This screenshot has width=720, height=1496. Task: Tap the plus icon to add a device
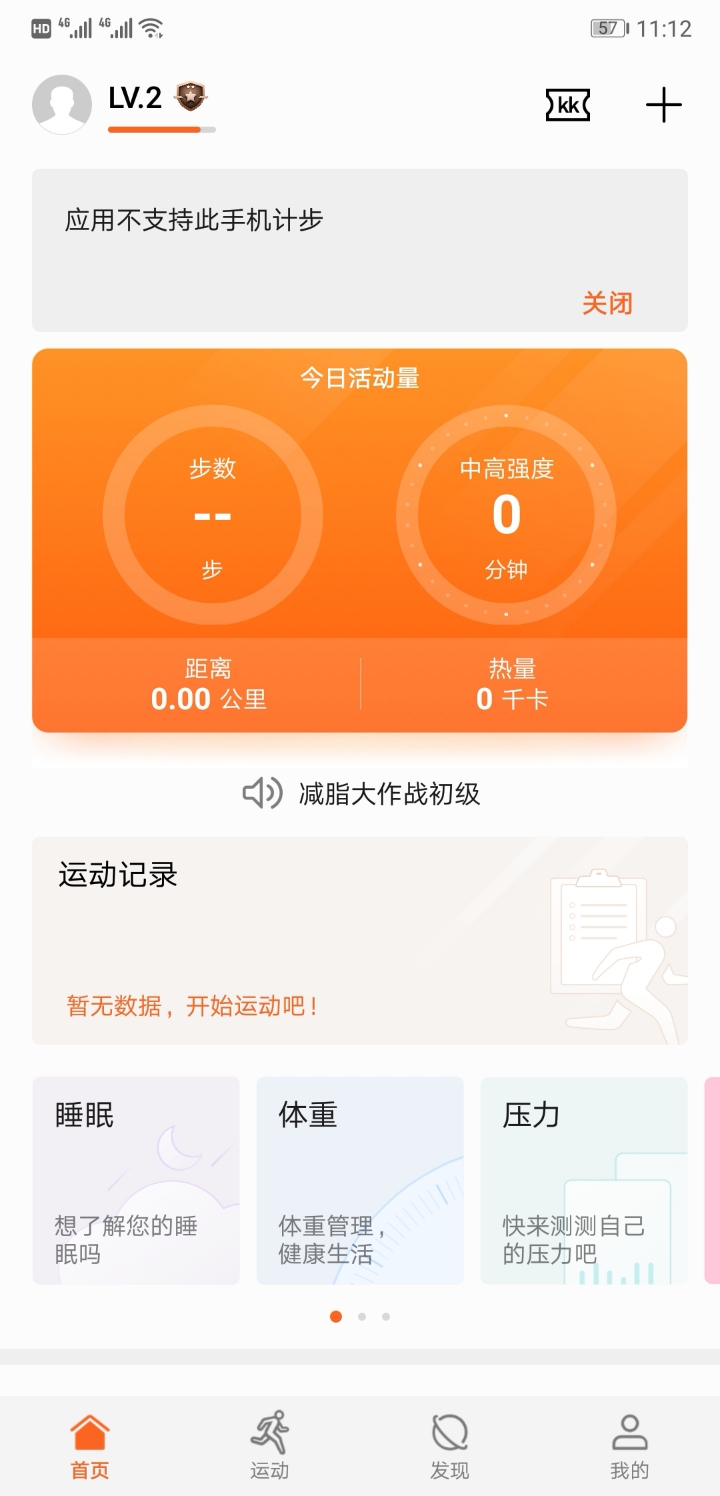coord(663,104)
